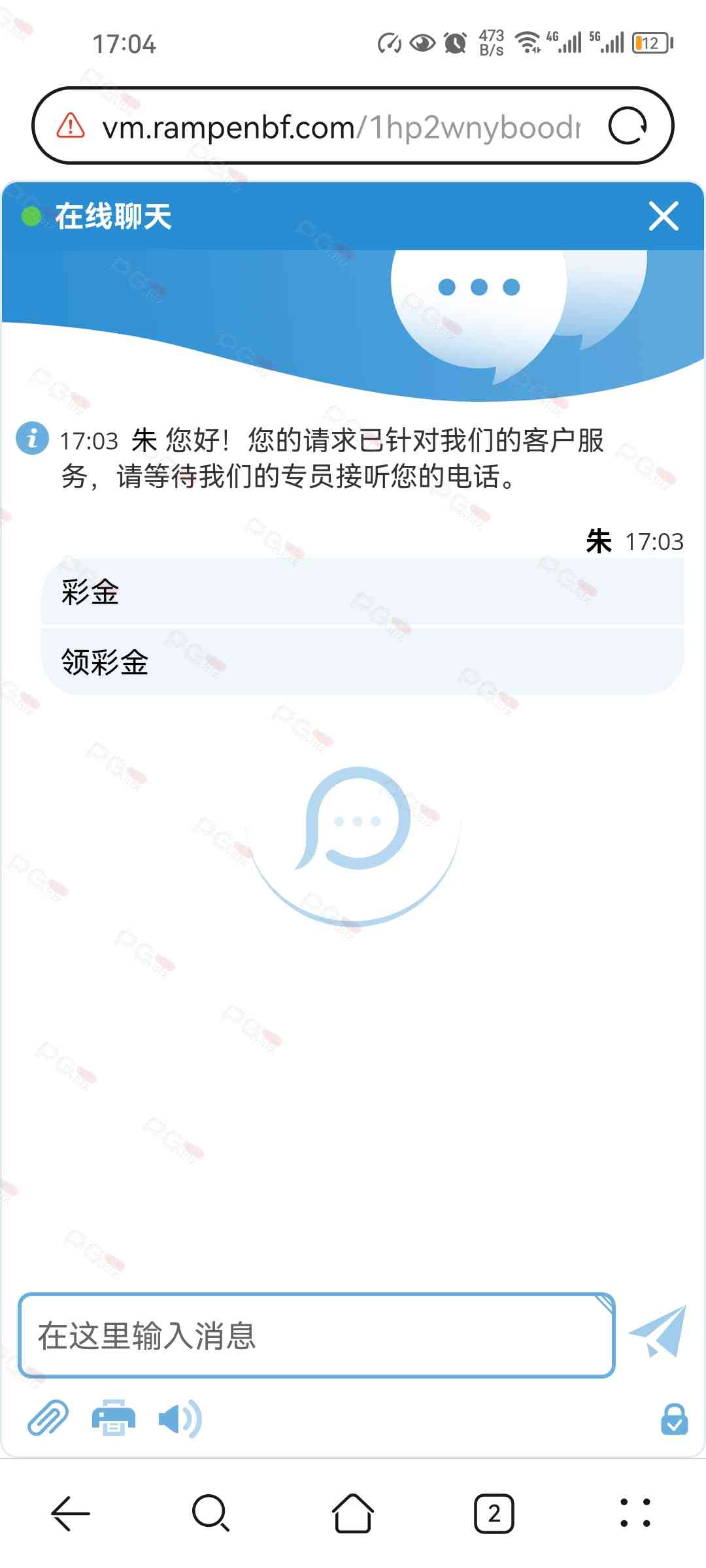Image resolution: width=706 pixels, height=1568 pixels.
Task: Send the message with the paper plane
Action: pos(658,1332)
